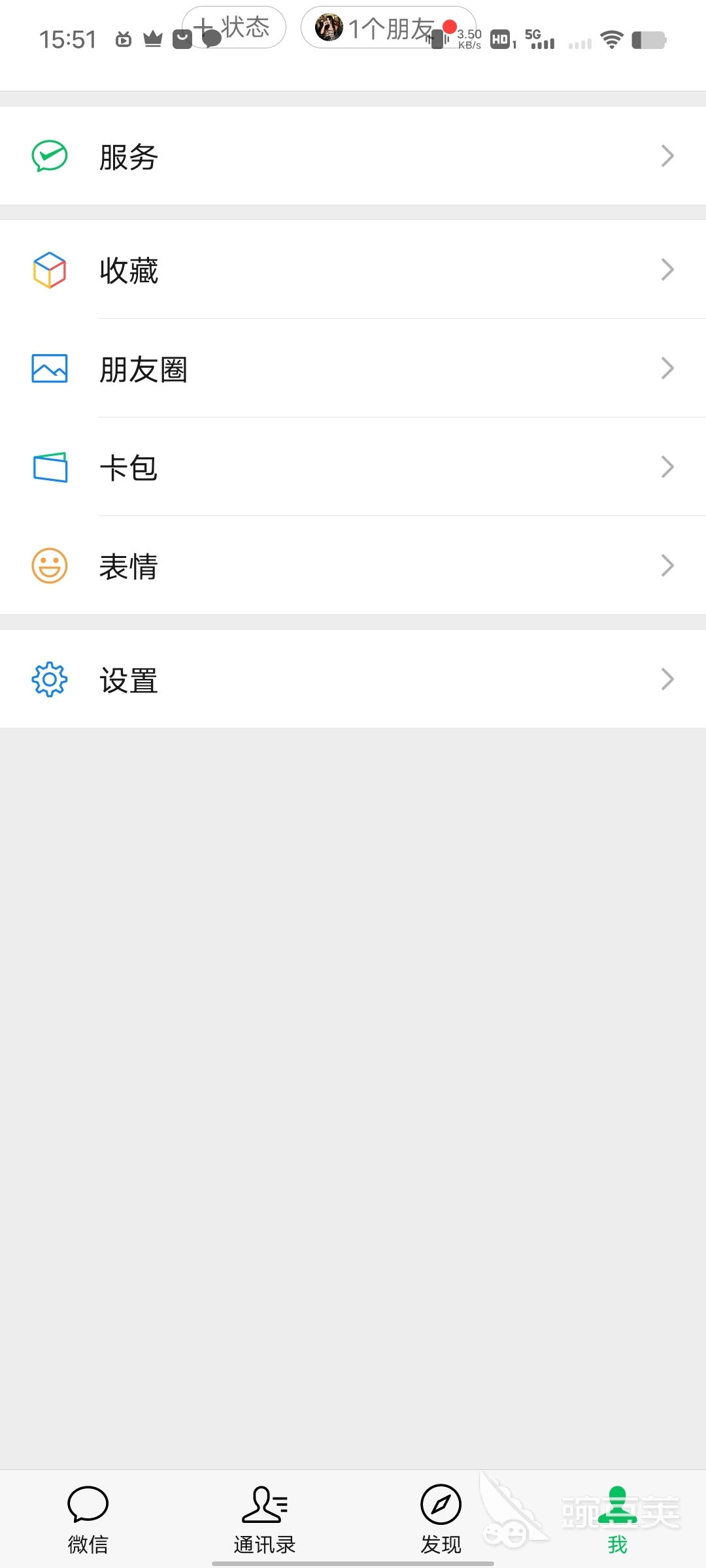View the 1个朋友 friend status chip
The image size is (706, 1568).
[x=388, y=28]
